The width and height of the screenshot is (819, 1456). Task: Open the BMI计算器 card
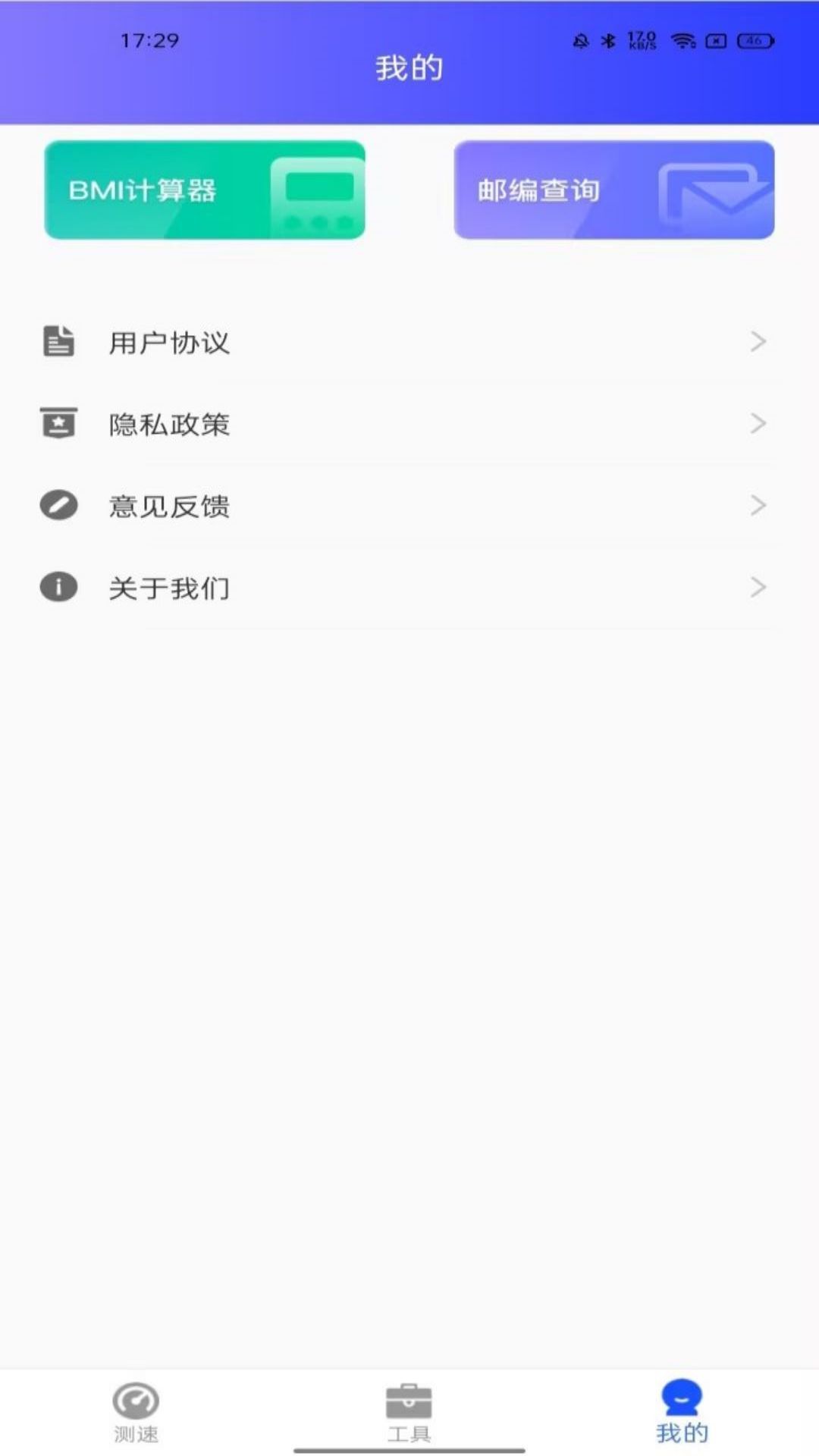click(205, 190)
